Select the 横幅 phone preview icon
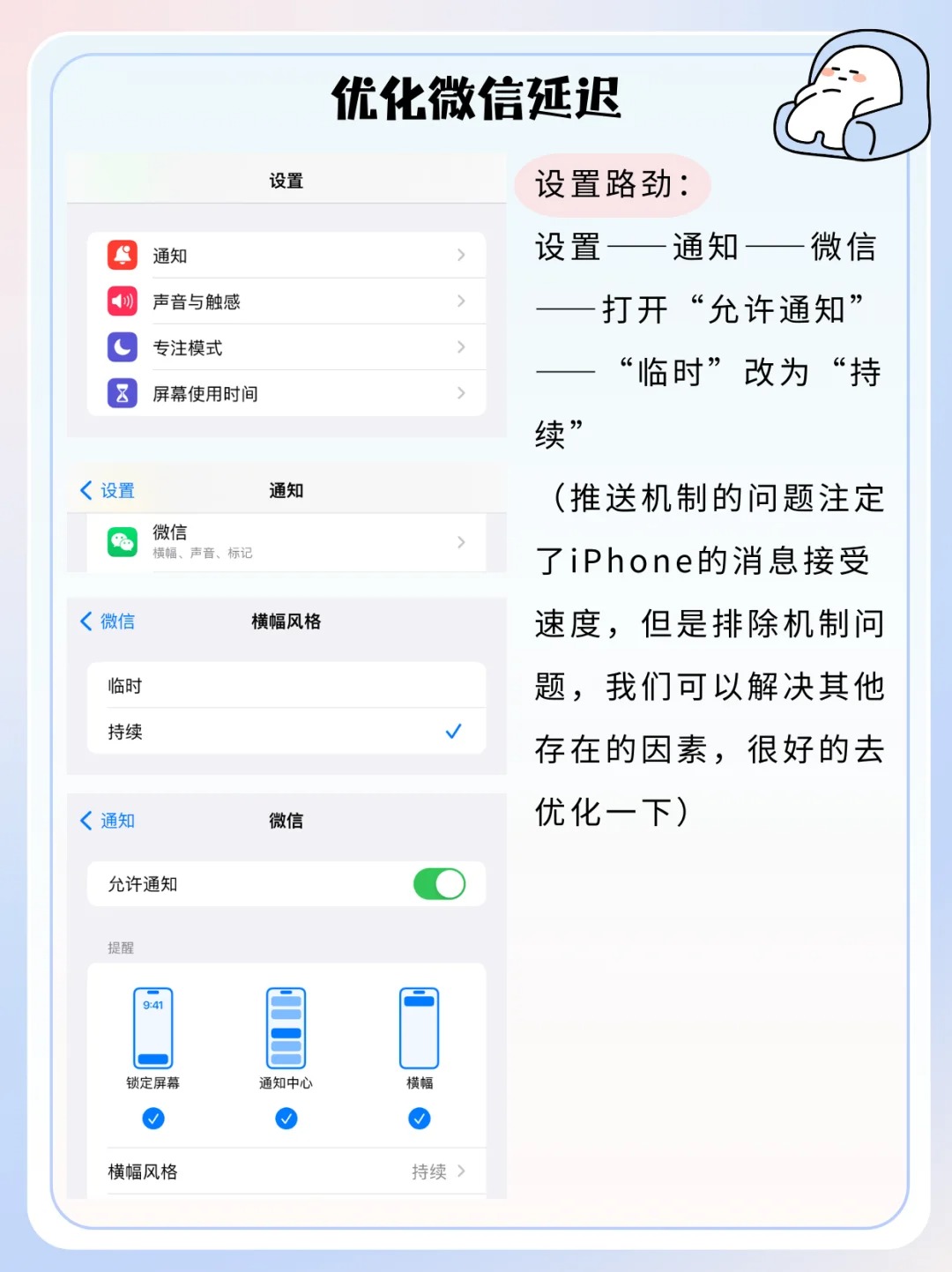Image resolution: width=952 pixels, height=1272 pixels. 418,1027
